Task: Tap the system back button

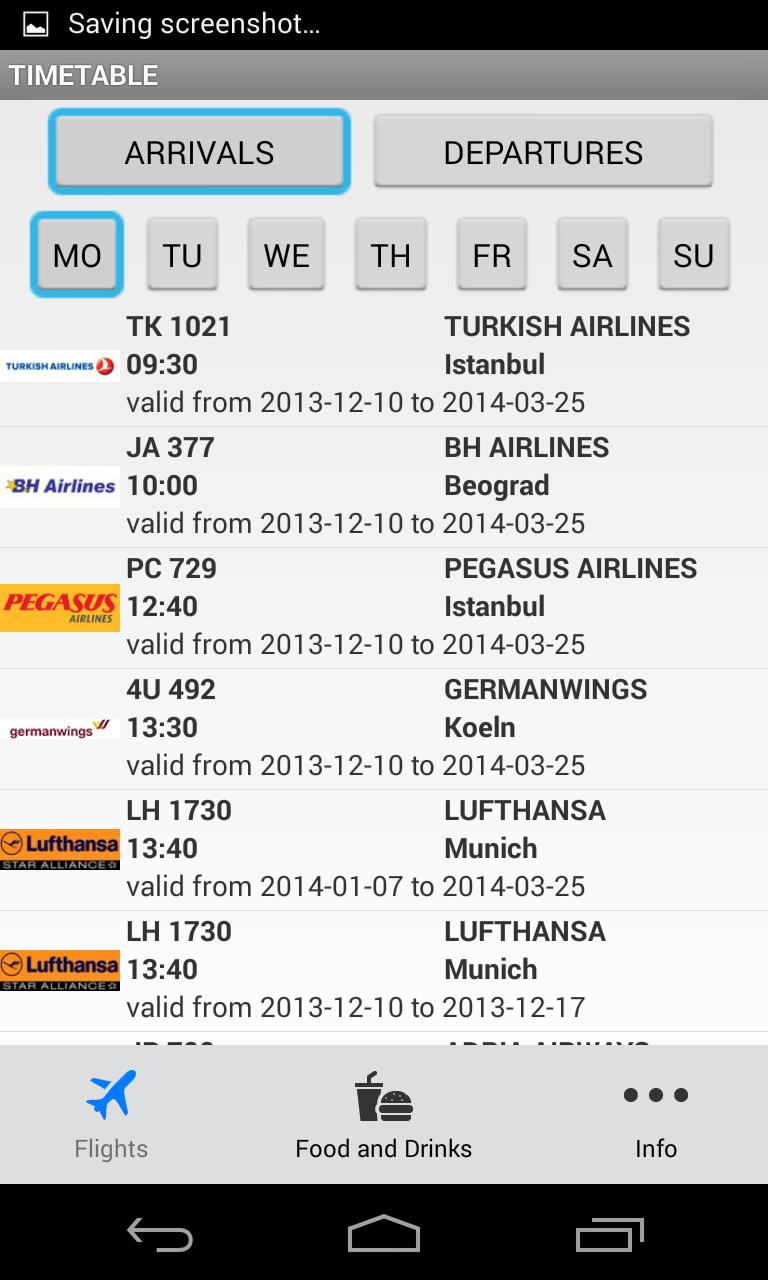Action: [160, 1234]
